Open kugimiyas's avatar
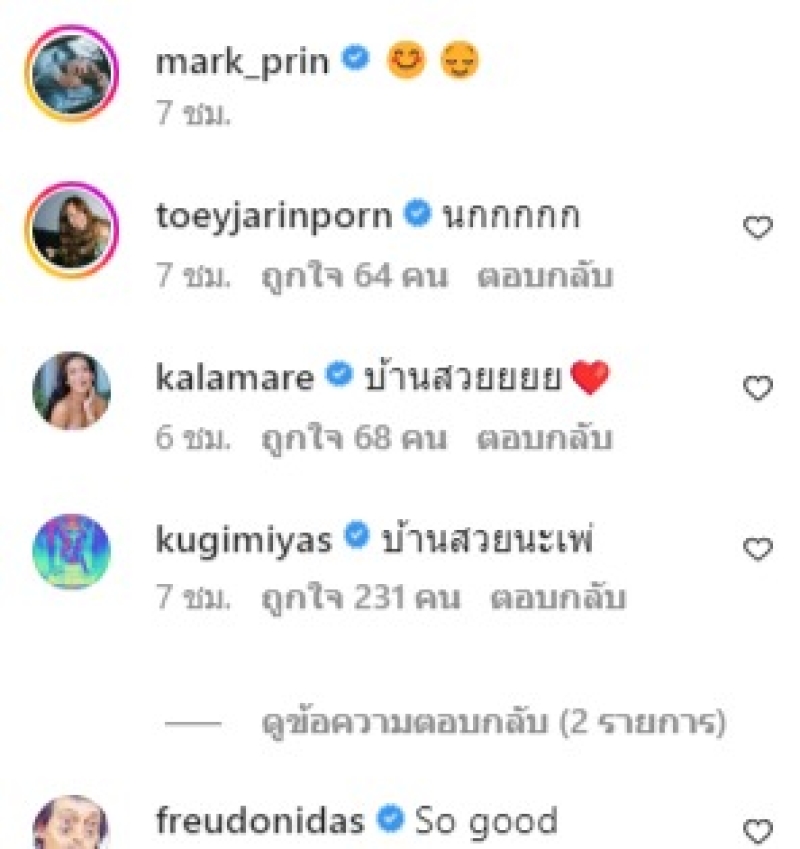800x849 pixels. [x=71, y=551]
